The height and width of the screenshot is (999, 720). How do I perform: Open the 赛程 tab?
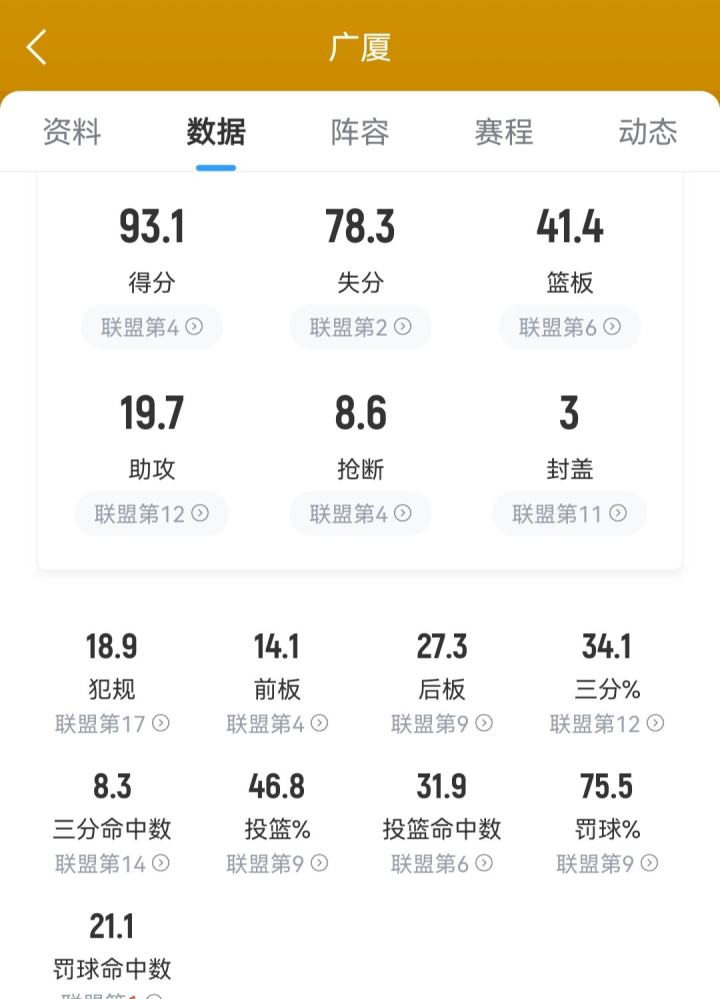[504, 133]
